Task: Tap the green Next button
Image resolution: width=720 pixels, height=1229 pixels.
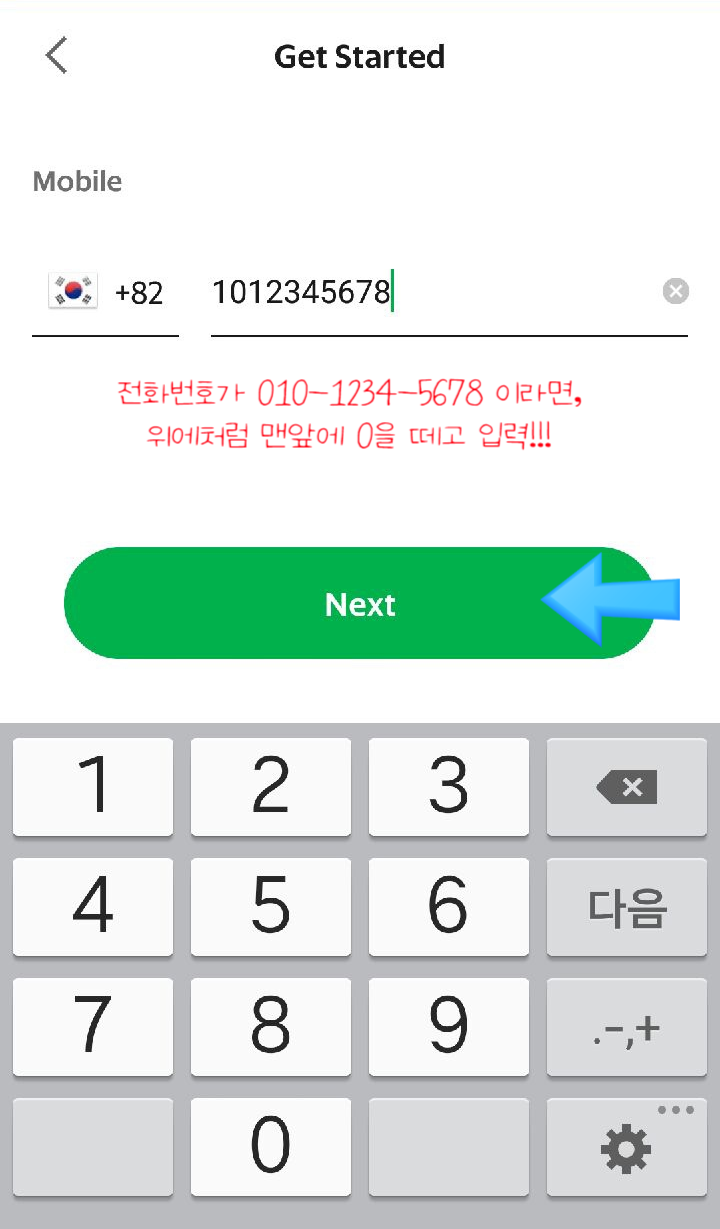Action: point(360,604)
